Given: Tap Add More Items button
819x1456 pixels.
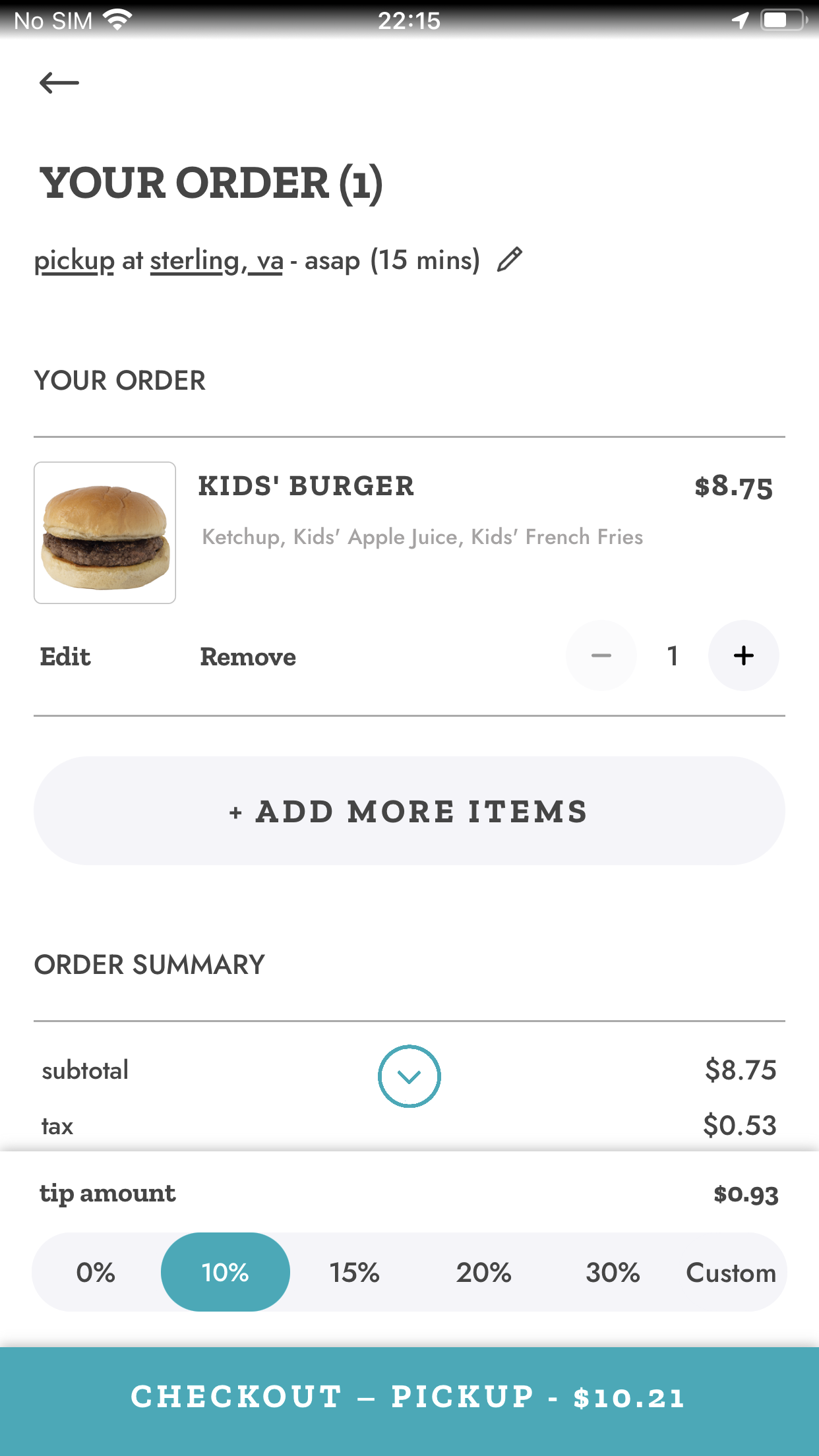Looking at the screenshot, I should tap(409, 811).
